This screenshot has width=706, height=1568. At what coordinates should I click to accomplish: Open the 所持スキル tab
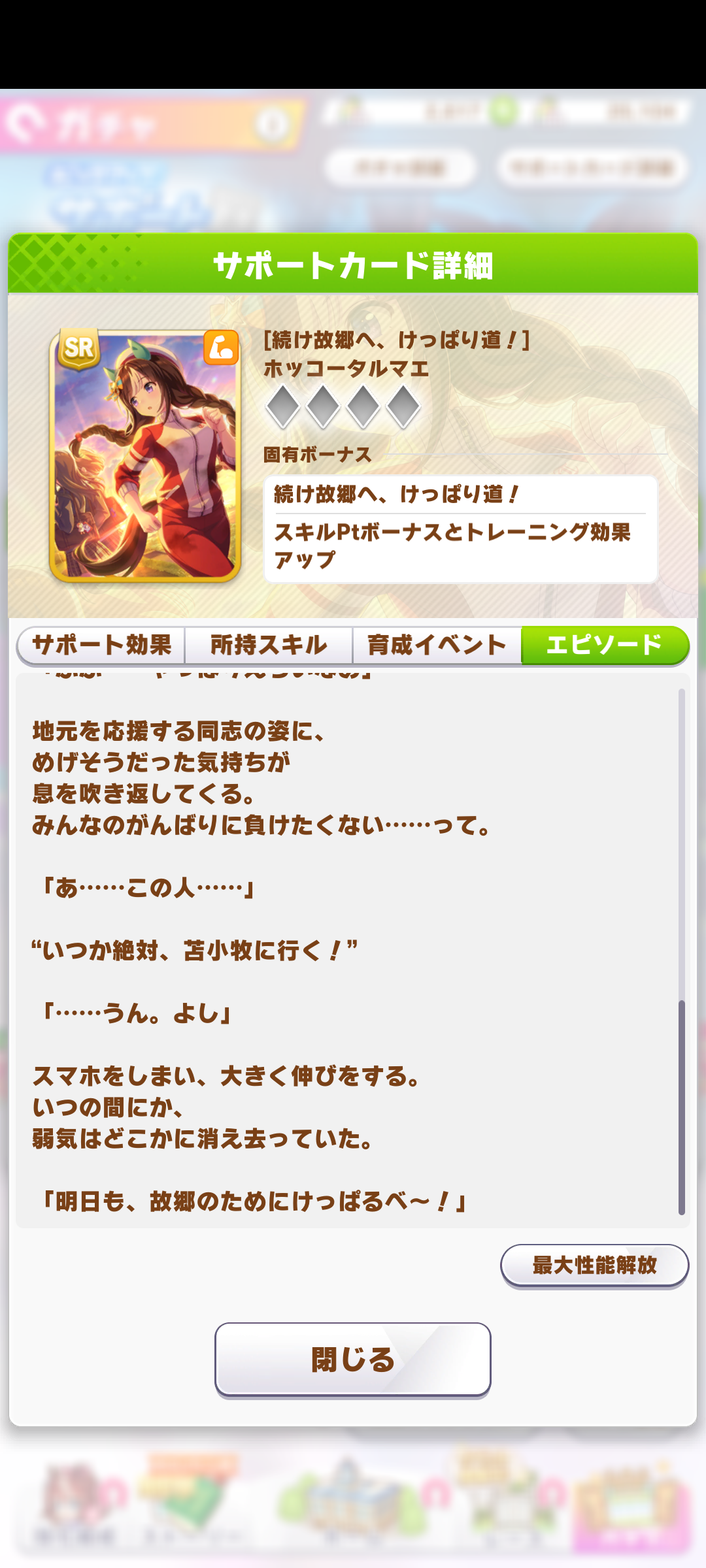[269, 645]
